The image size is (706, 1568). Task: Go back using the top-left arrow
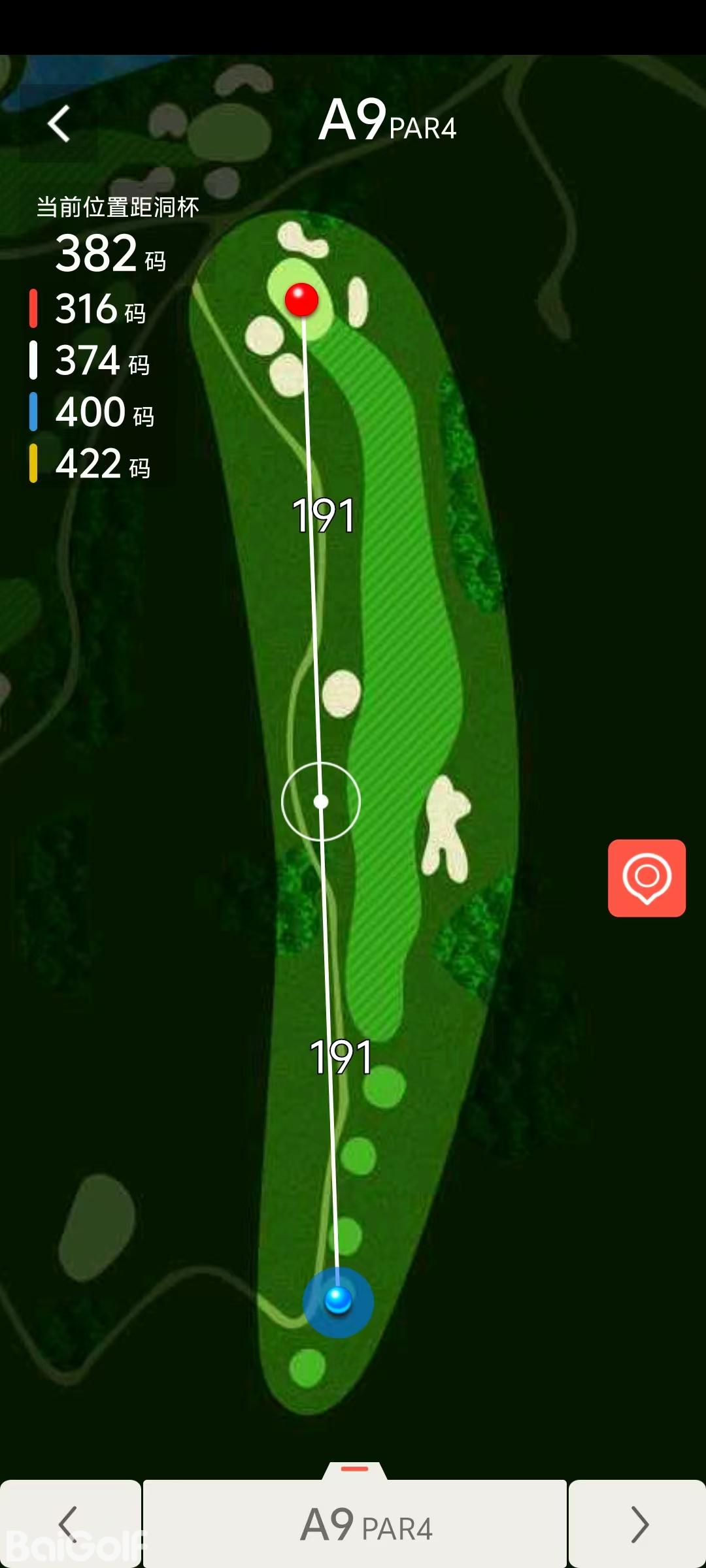pyautogui.click(x=59, y=124)
